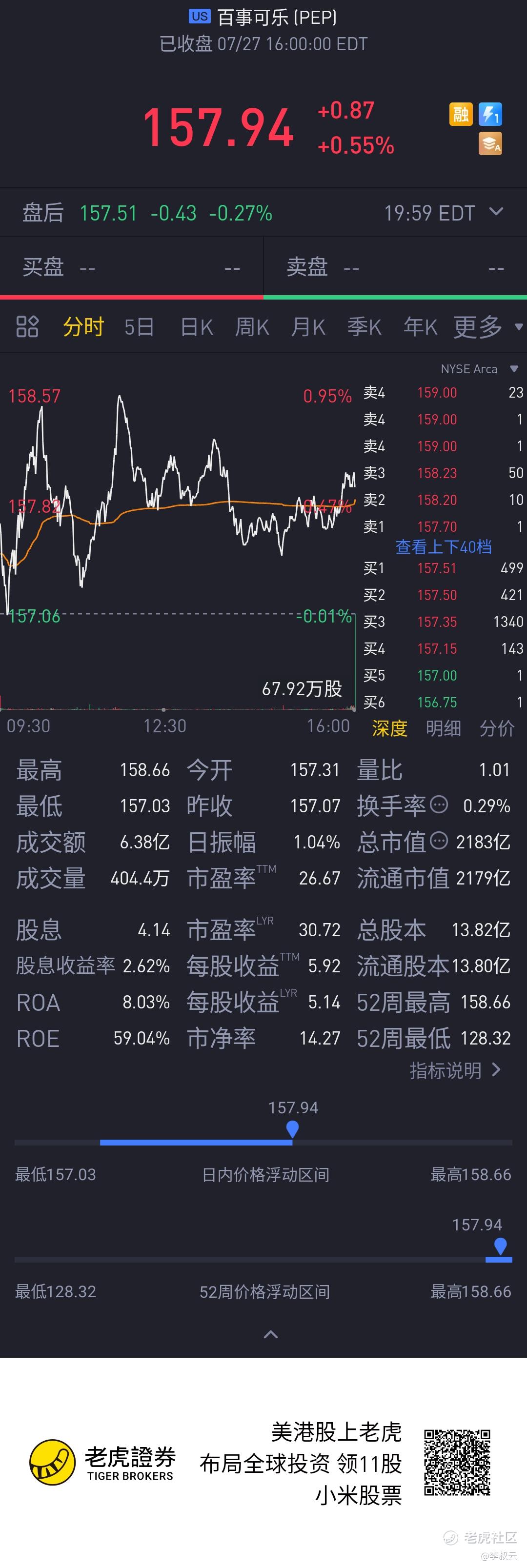Switch to the 明细 trade details tab
The image size is (527, 1568).
(x=443, y=728)
